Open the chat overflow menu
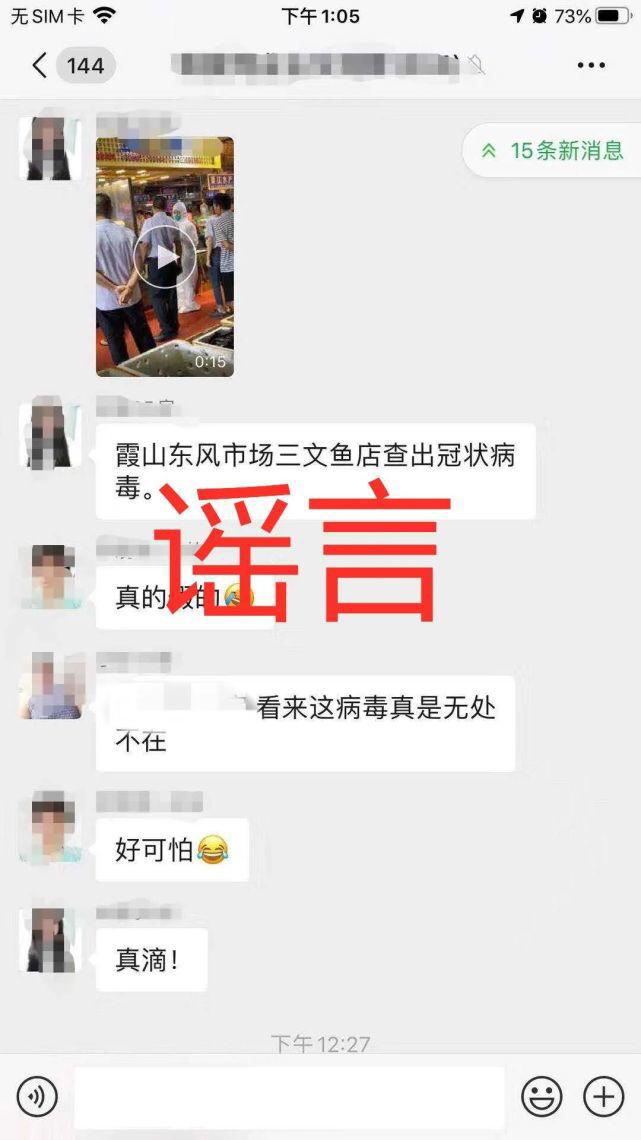 click(x=591, y=66)
